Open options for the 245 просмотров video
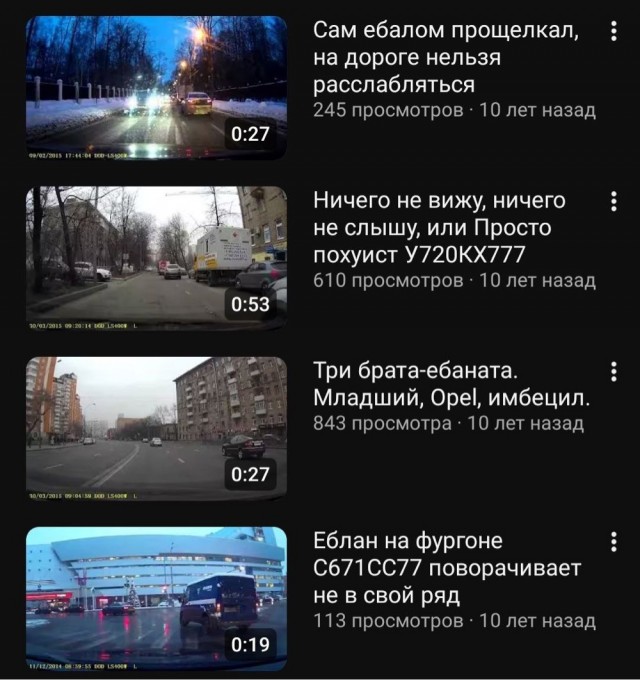Image resolution: width=640 pixels, height=680 pixels. coord(612,32)
